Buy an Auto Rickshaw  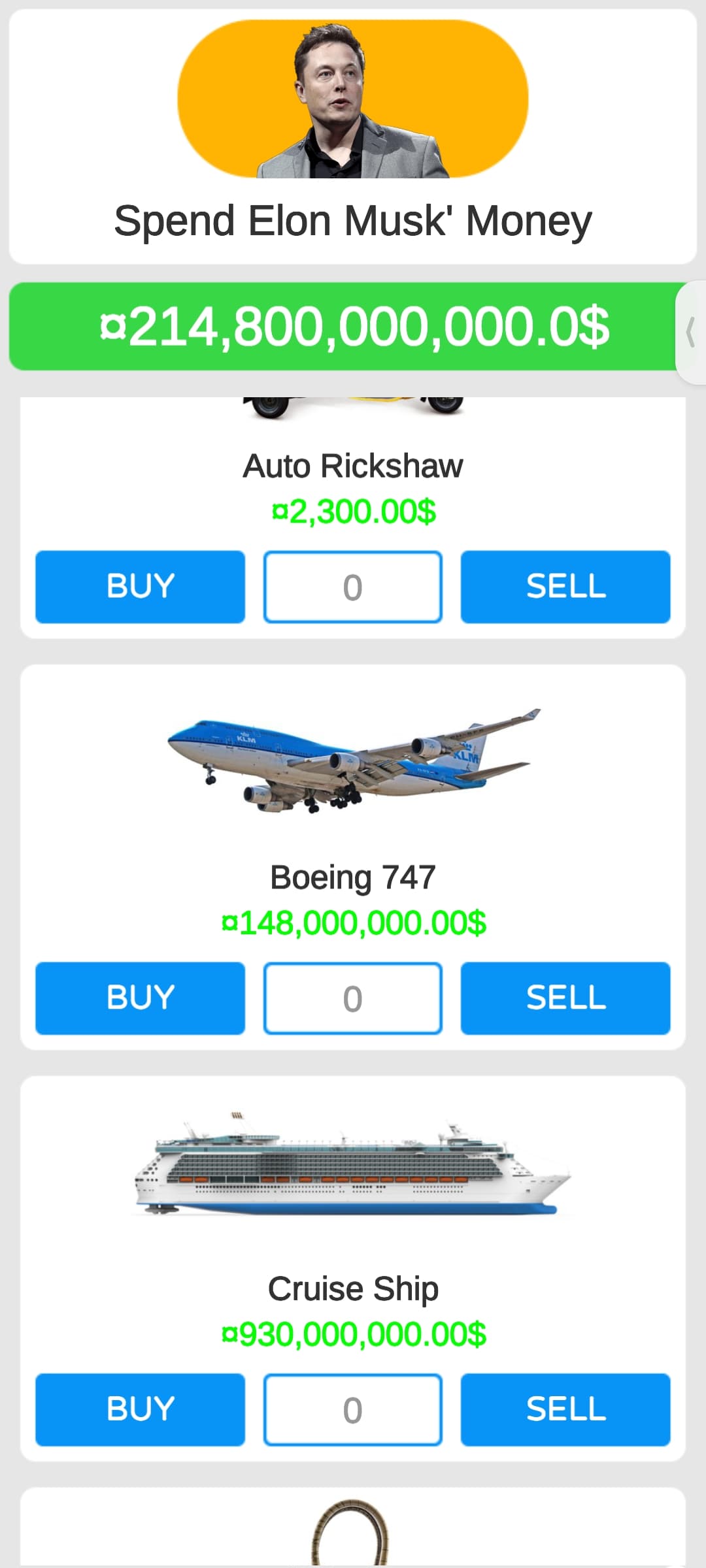(140, 587)
